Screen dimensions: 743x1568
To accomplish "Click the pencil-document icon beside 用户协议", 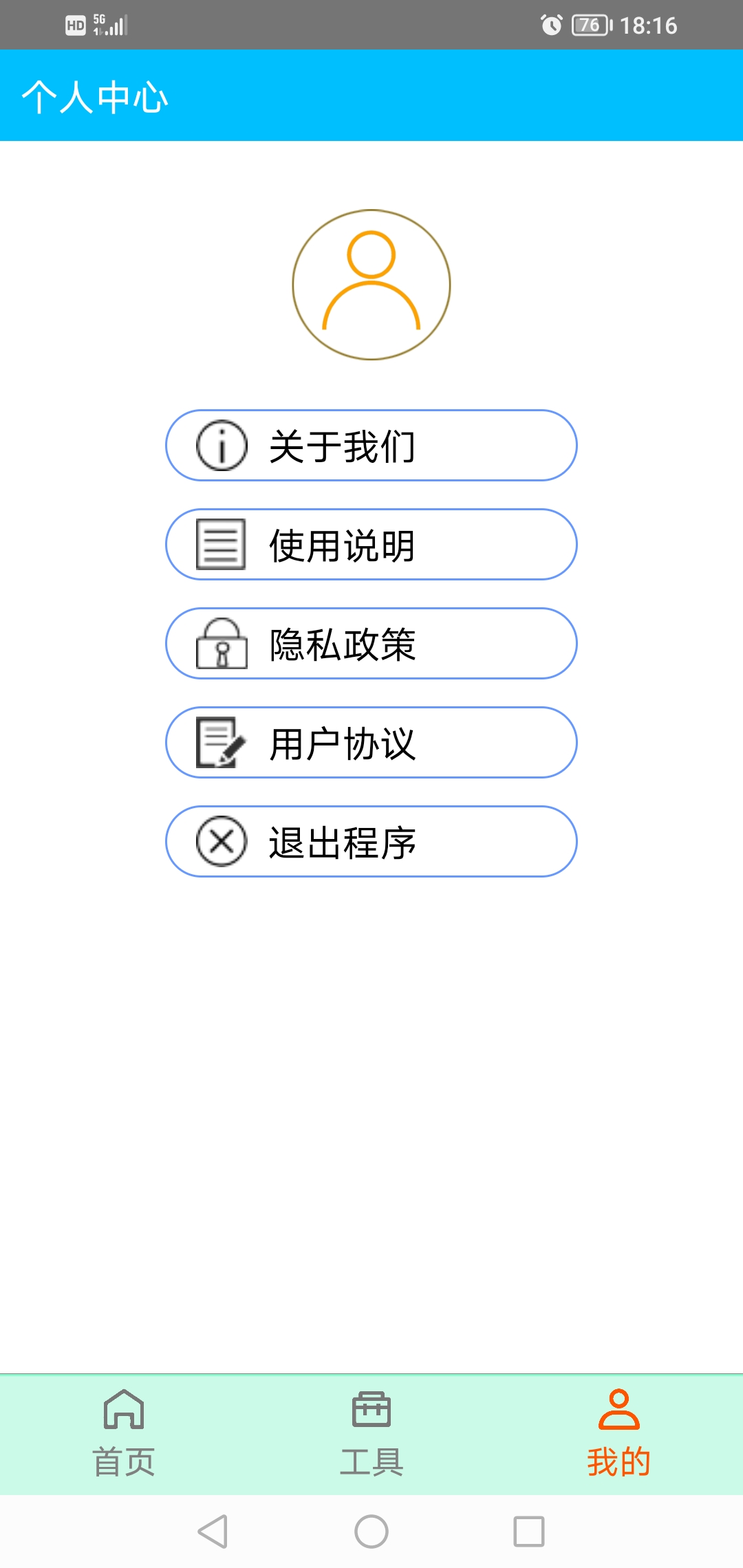I will pos(220,743).
